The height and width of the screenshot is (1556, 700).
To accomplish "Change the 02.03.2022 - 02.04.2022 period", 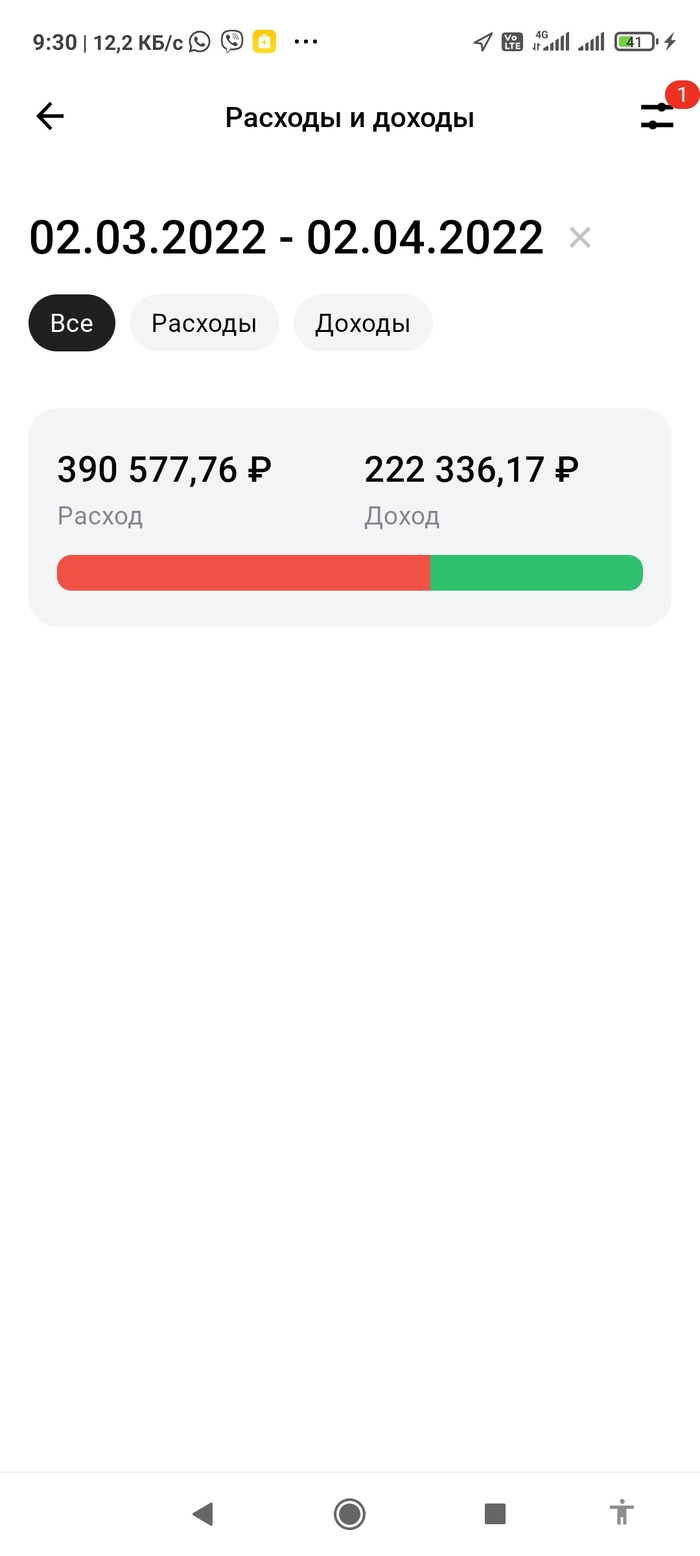I will tap(286, 238).
